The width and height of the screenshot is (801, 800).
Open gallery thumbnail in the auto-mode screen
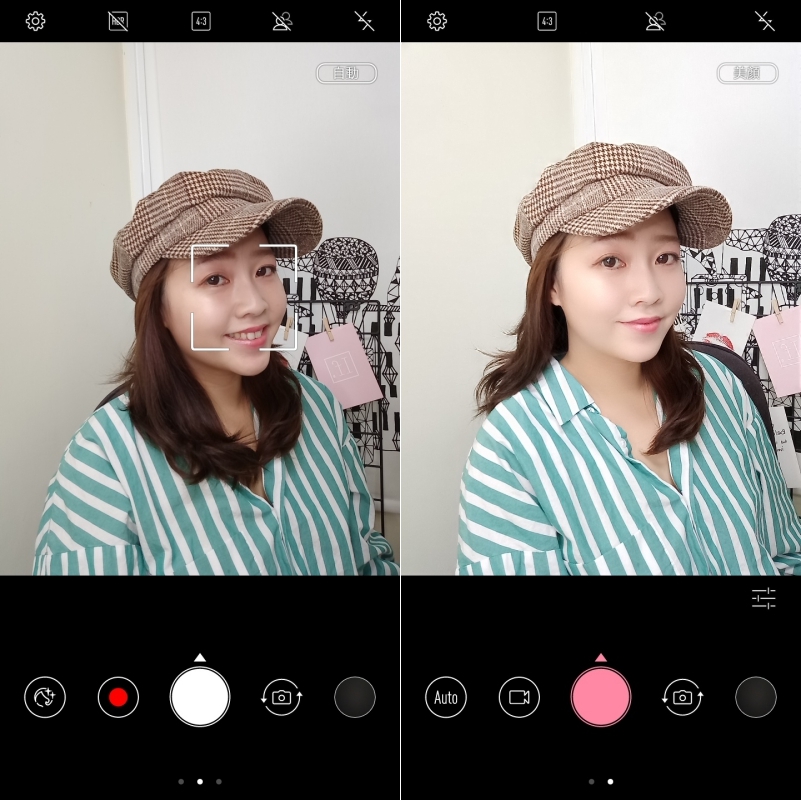[355, 697]
